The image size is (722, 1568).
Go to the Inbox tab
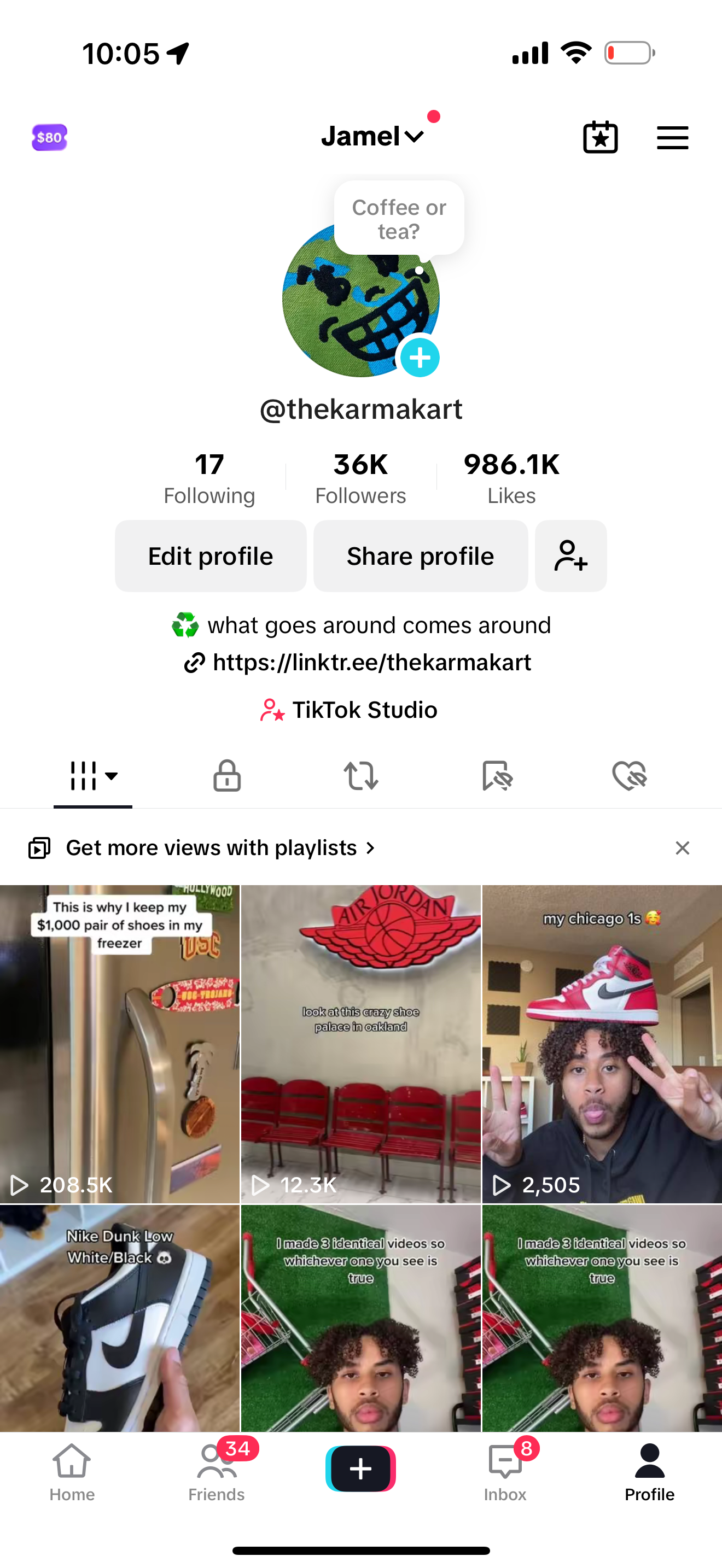click(505, 1472)
